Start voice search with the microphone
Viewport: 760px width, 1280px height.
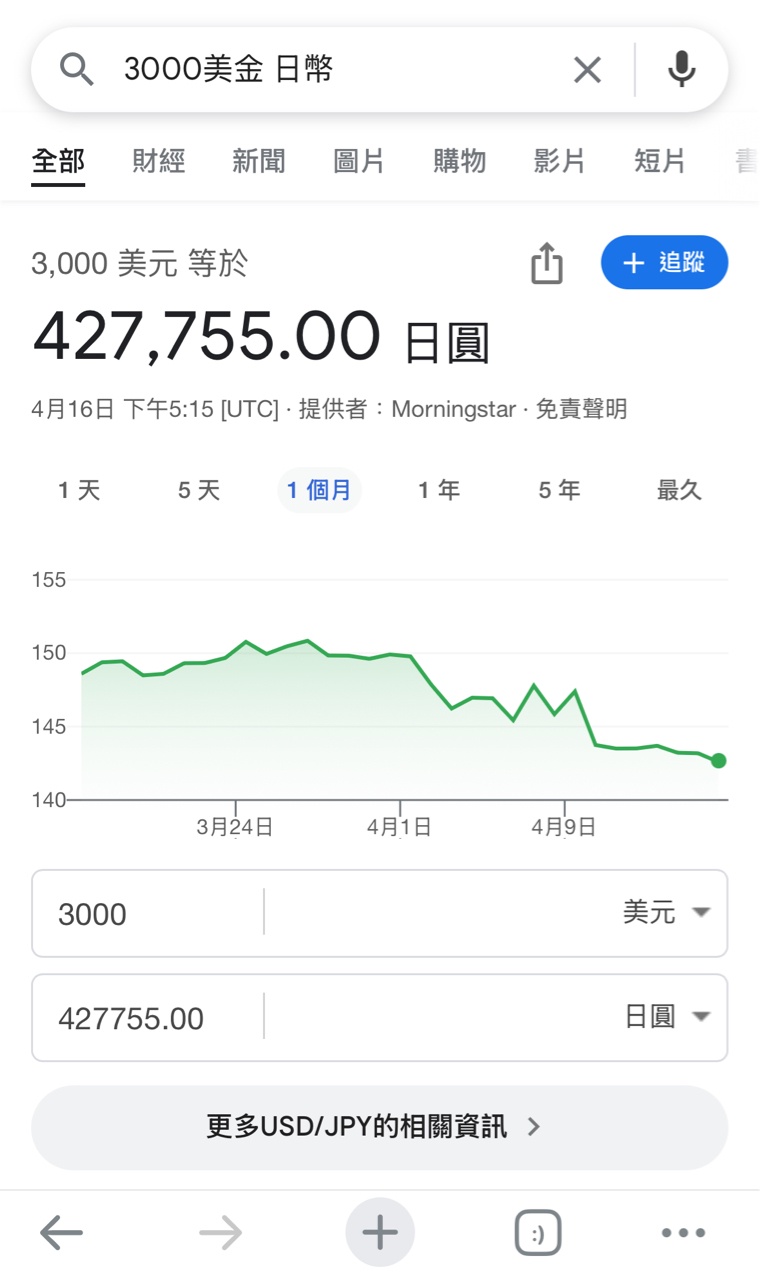click(x=682, y=70)
